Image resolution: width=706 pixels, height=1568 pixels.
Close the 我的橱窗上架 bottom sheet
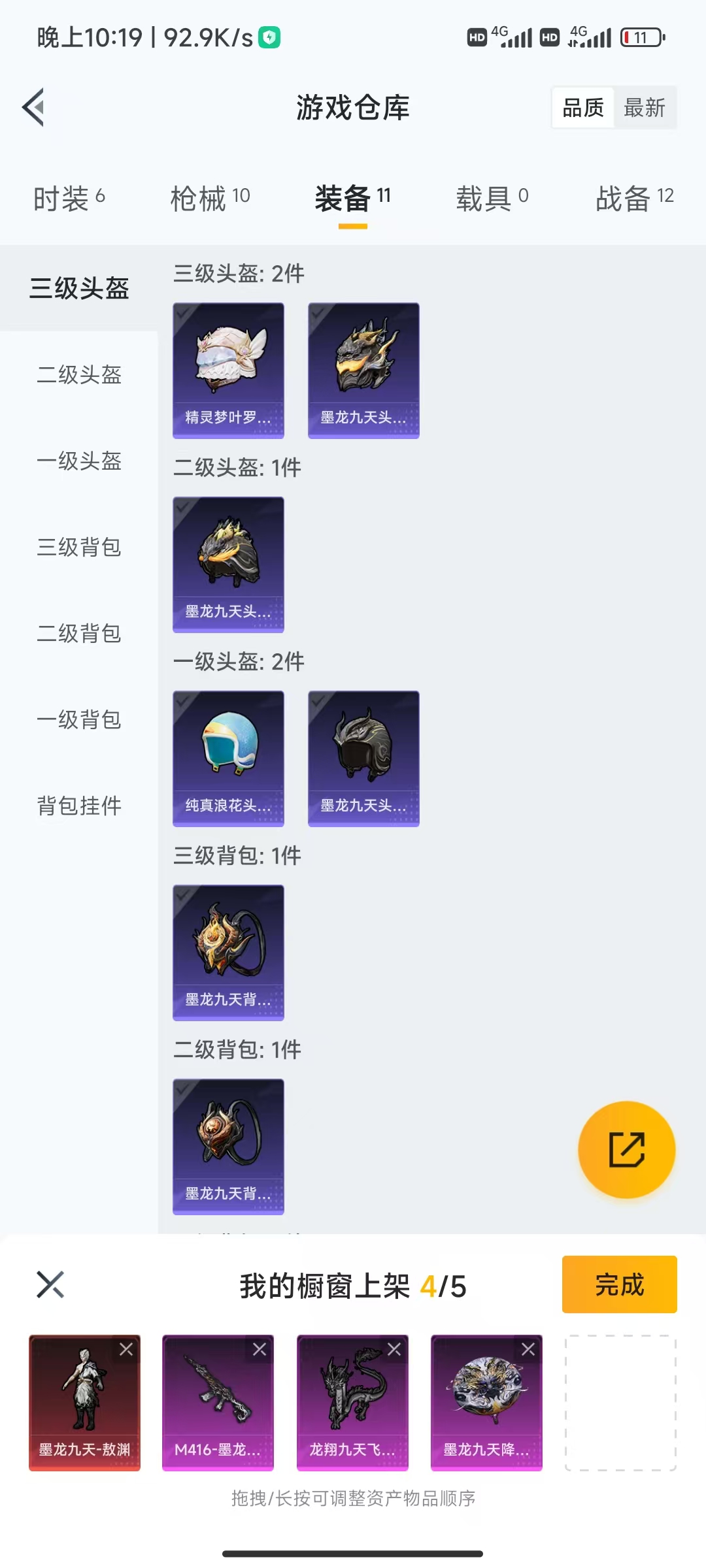(x=51, y=1284)
